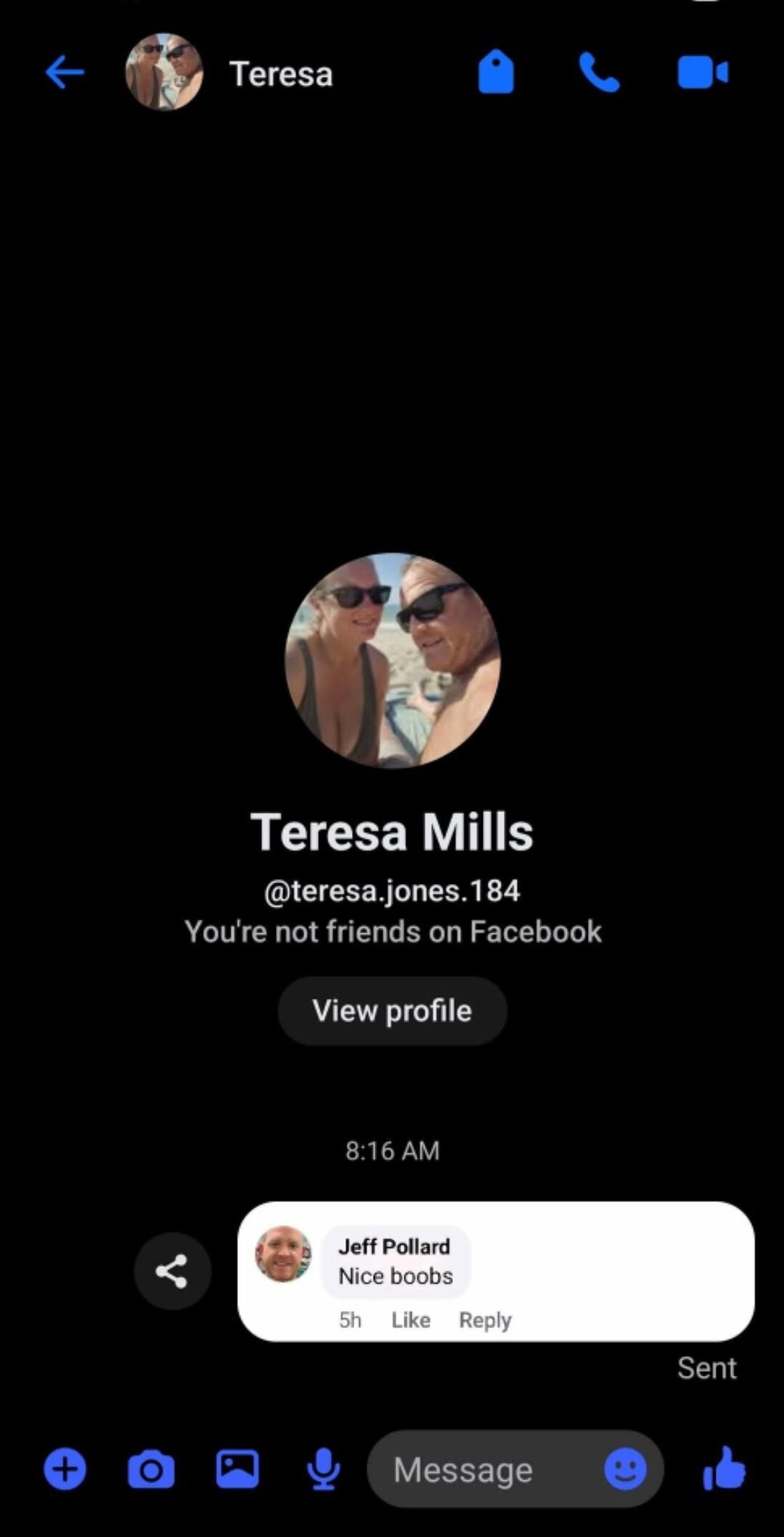Image resolution: width=784 pixels, height=1537 pixels.
Task: Start a video call with Teresa
Action: point(702,73)
